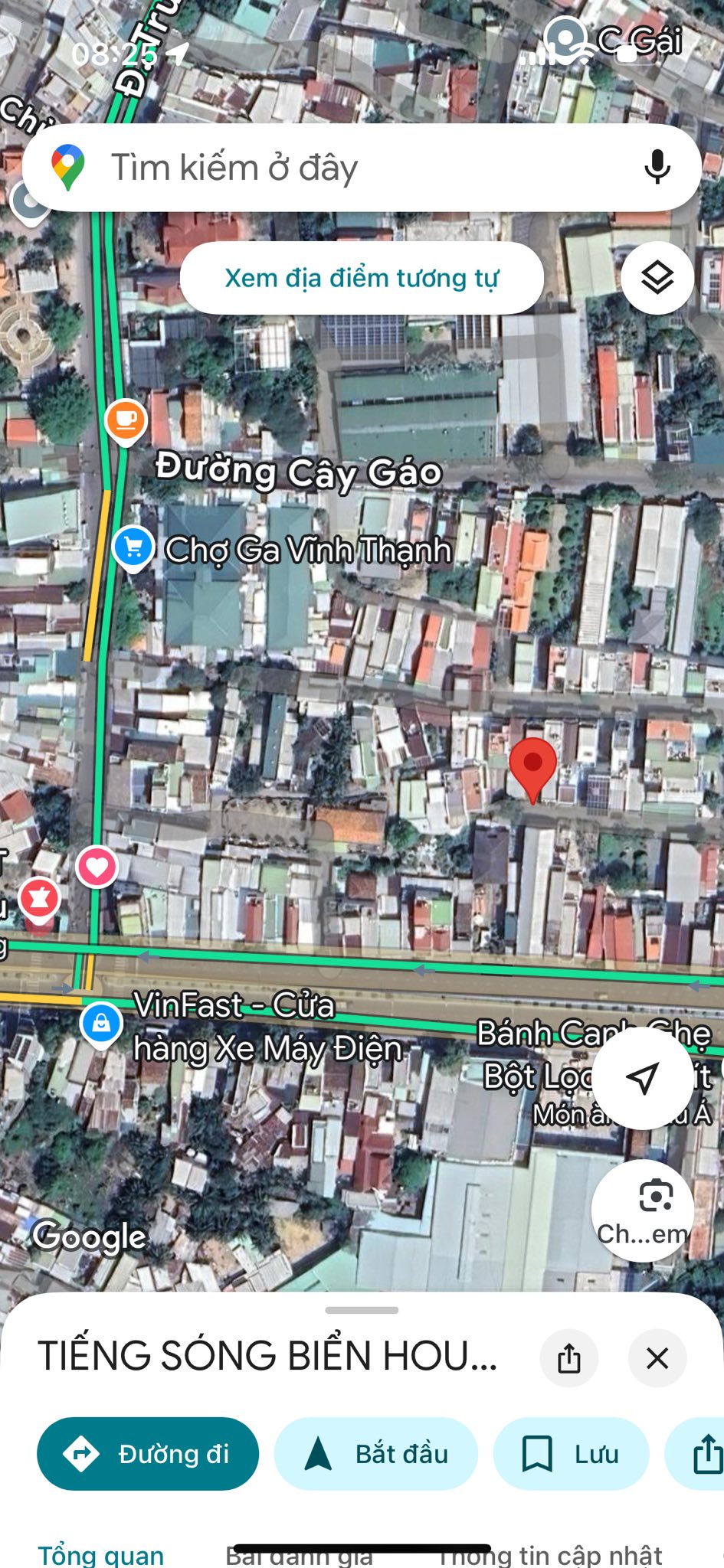Tap Xem địa điểm tương tự chip
The image size is (724, 1568).
[x=362, y=278]
